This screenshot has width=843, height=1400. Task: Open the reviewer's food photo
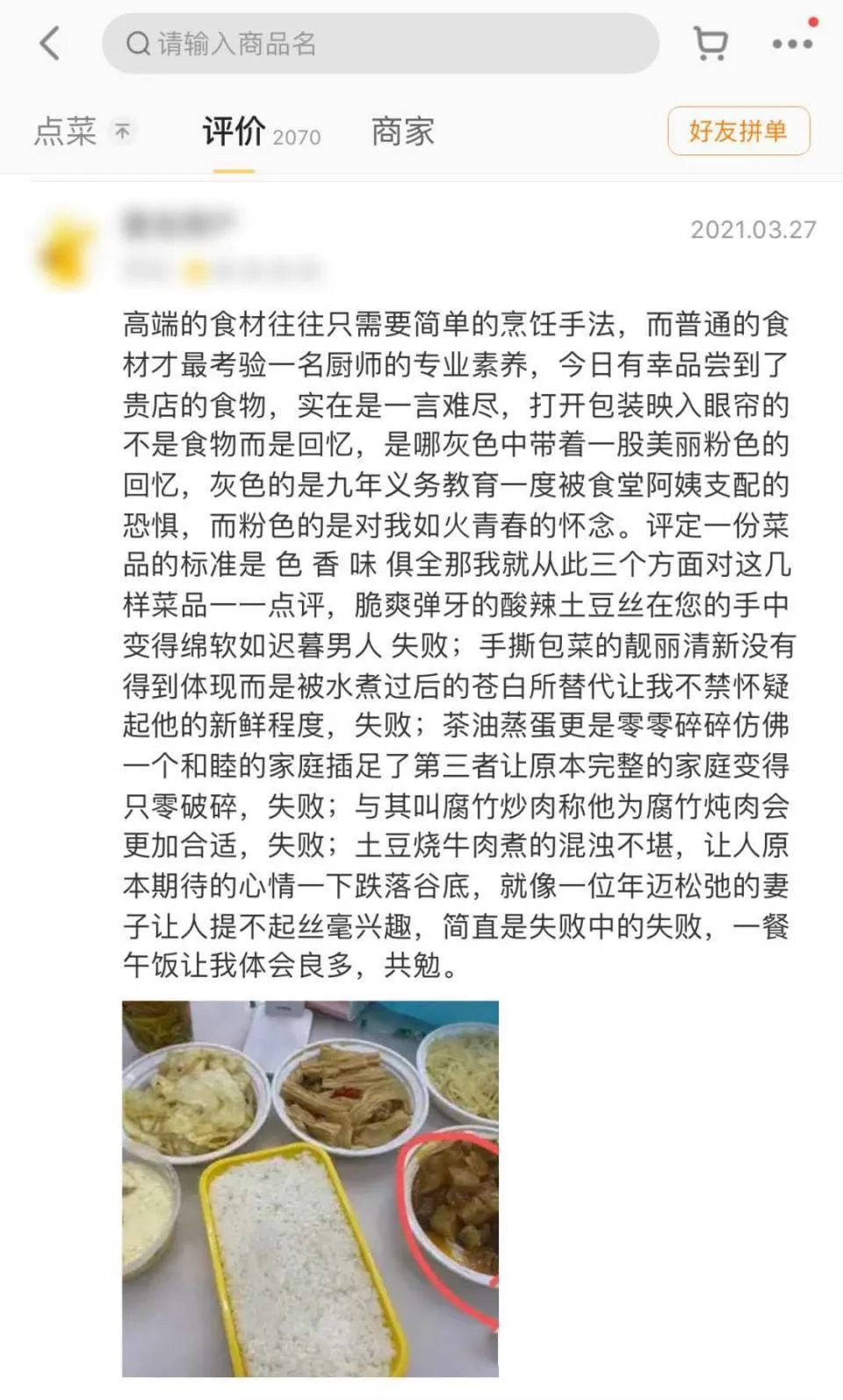click(x=310, y=1188)
